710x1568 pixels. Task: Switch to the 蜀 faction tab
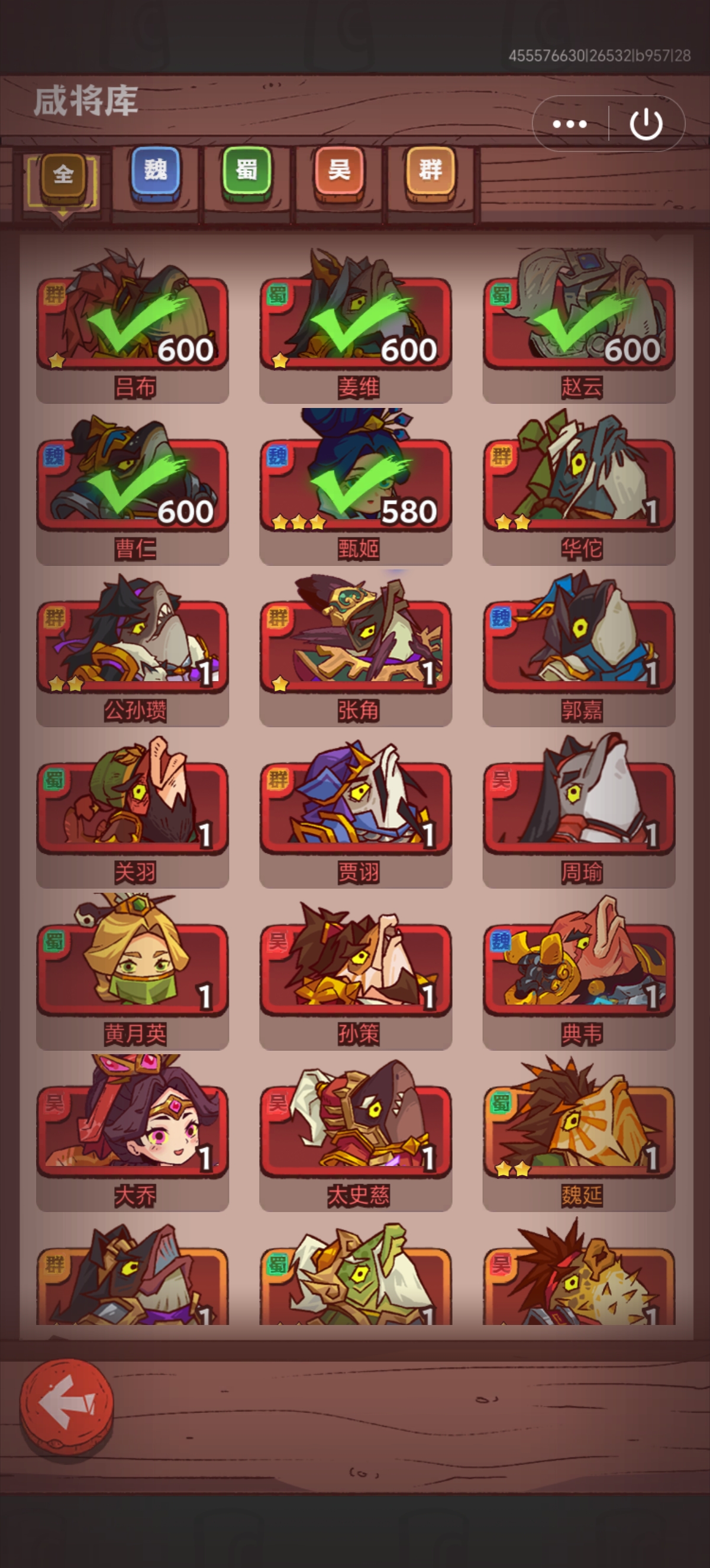tap(247, 170)
